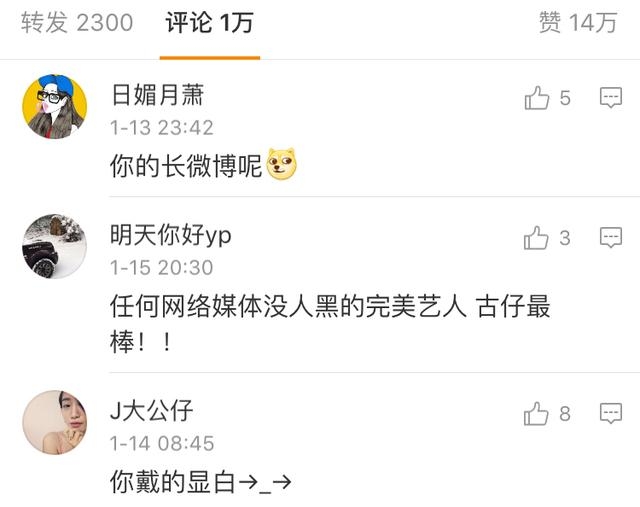640x507 pixels.
Task: Tap the username 明天你好yp
Action: click(x=171, y=236)
